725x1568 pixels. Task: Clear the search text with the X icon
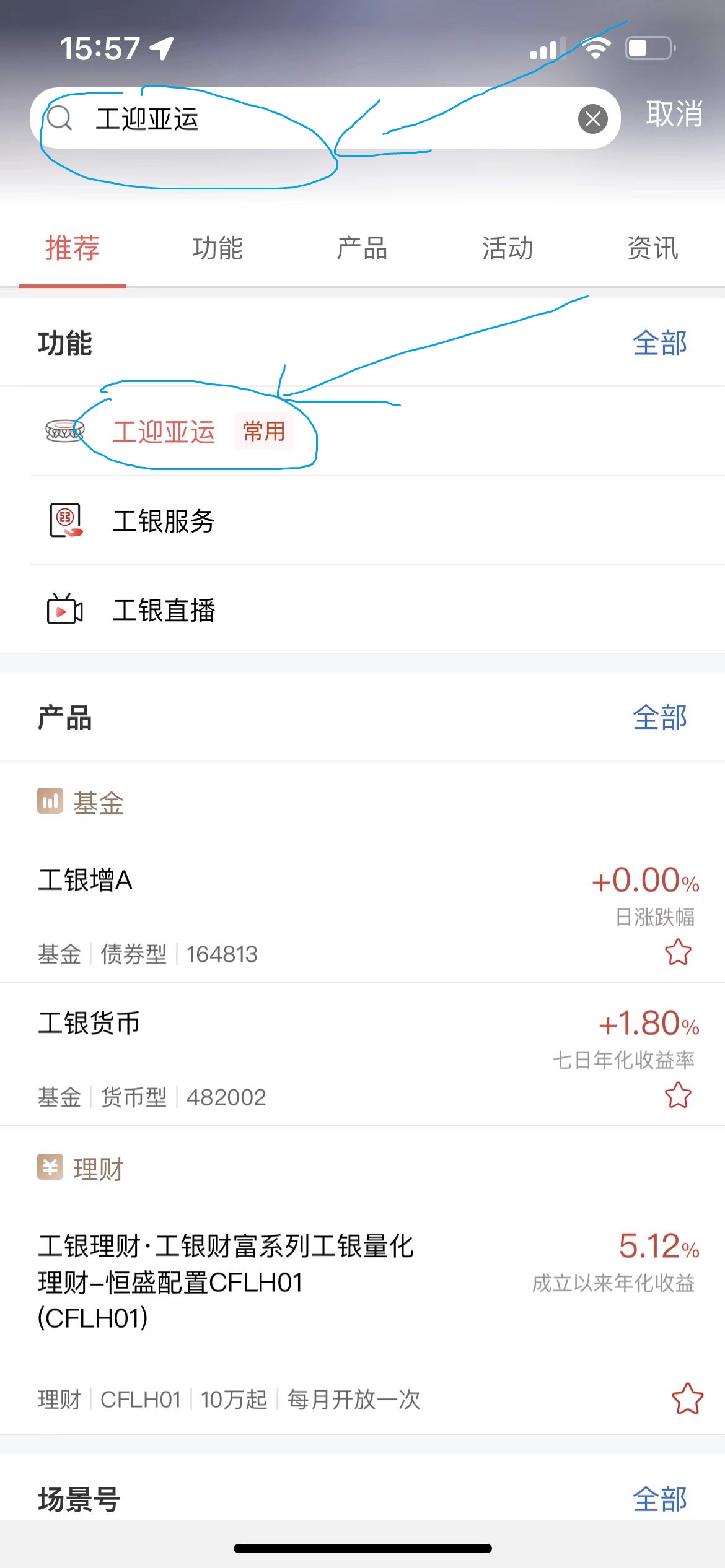point(592,118)
